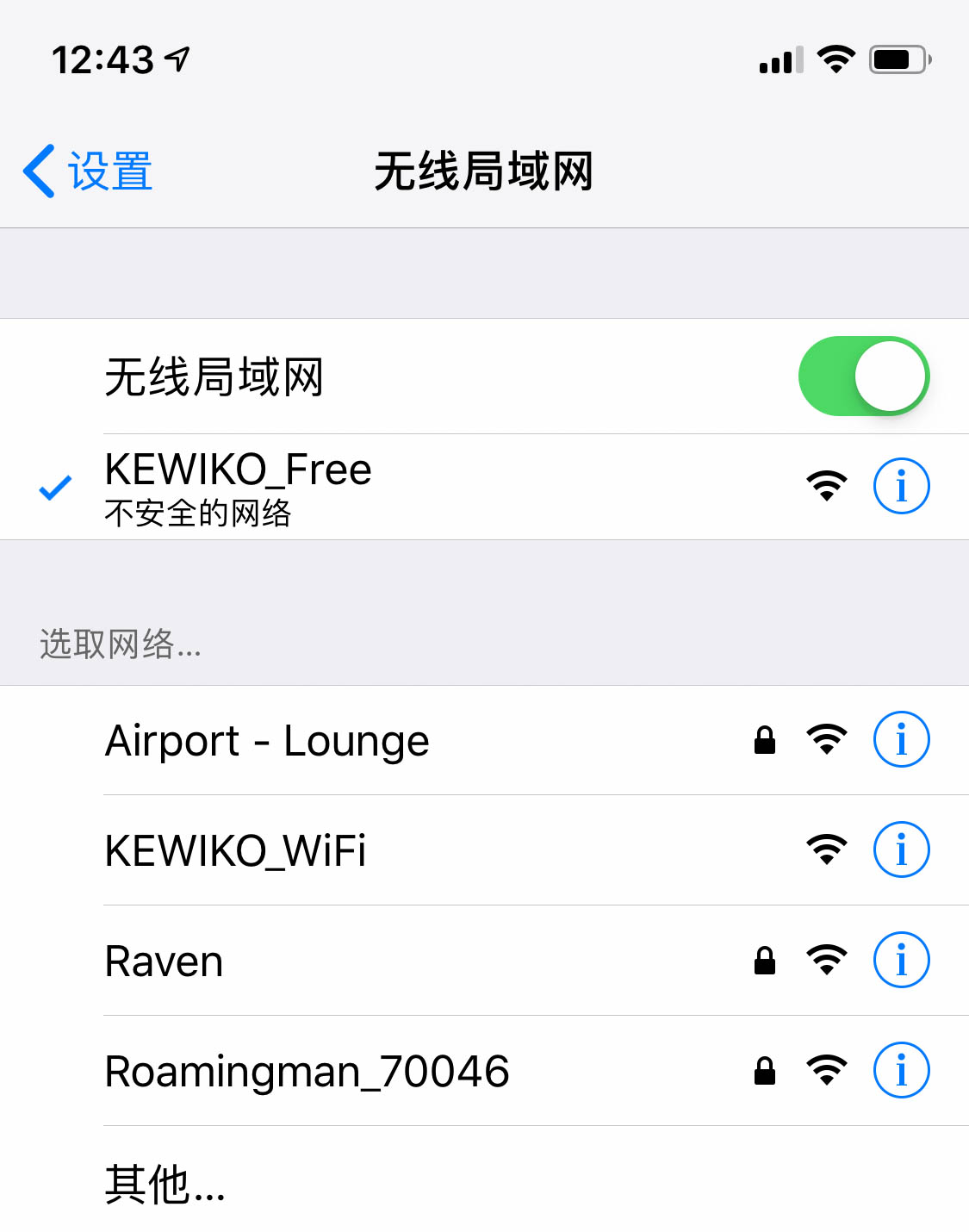
Task: View details for KEWIKO_WiFi
Action: click(901, 849)
